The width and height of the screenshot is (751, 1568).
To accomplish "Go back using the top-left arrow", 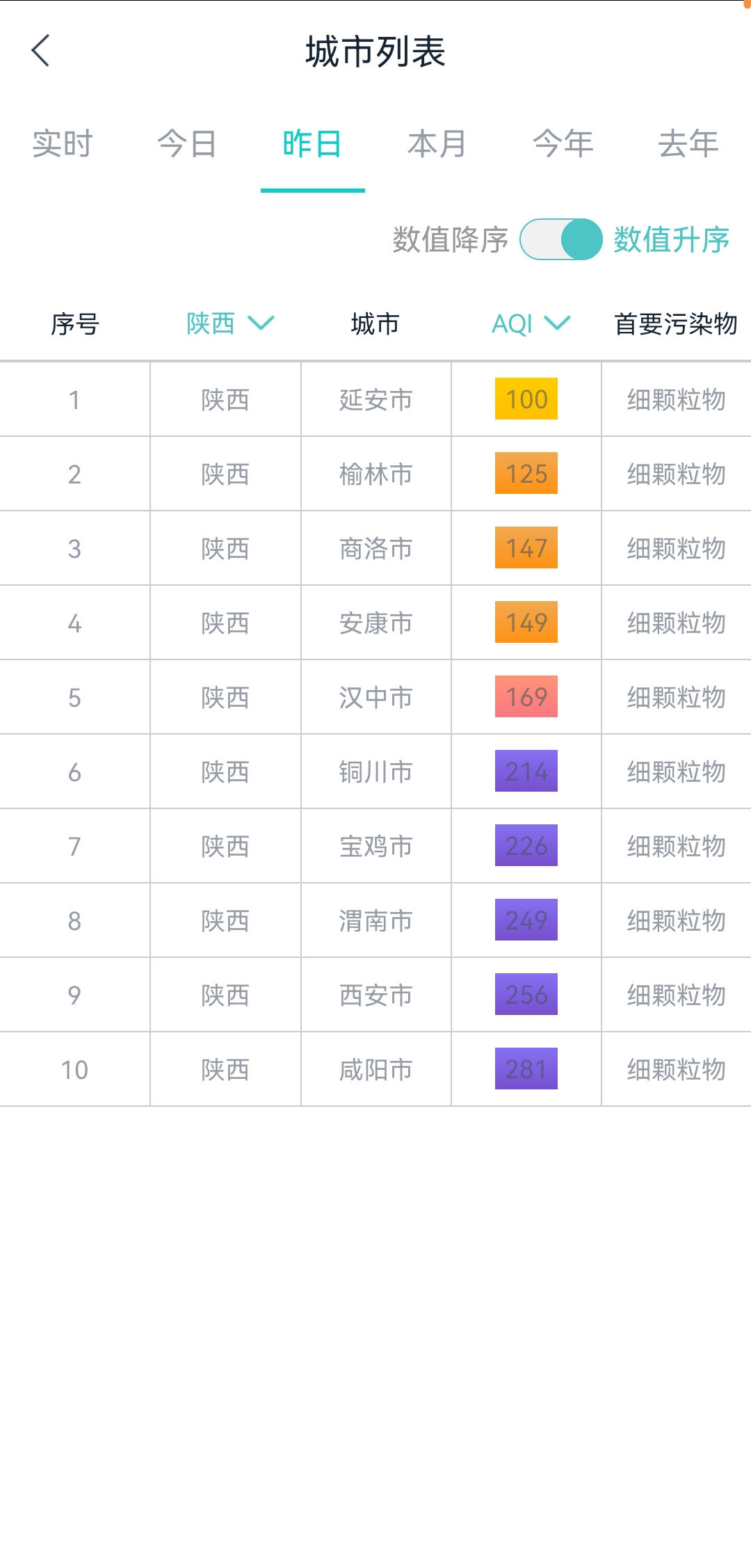I will (x=41, y=51).
